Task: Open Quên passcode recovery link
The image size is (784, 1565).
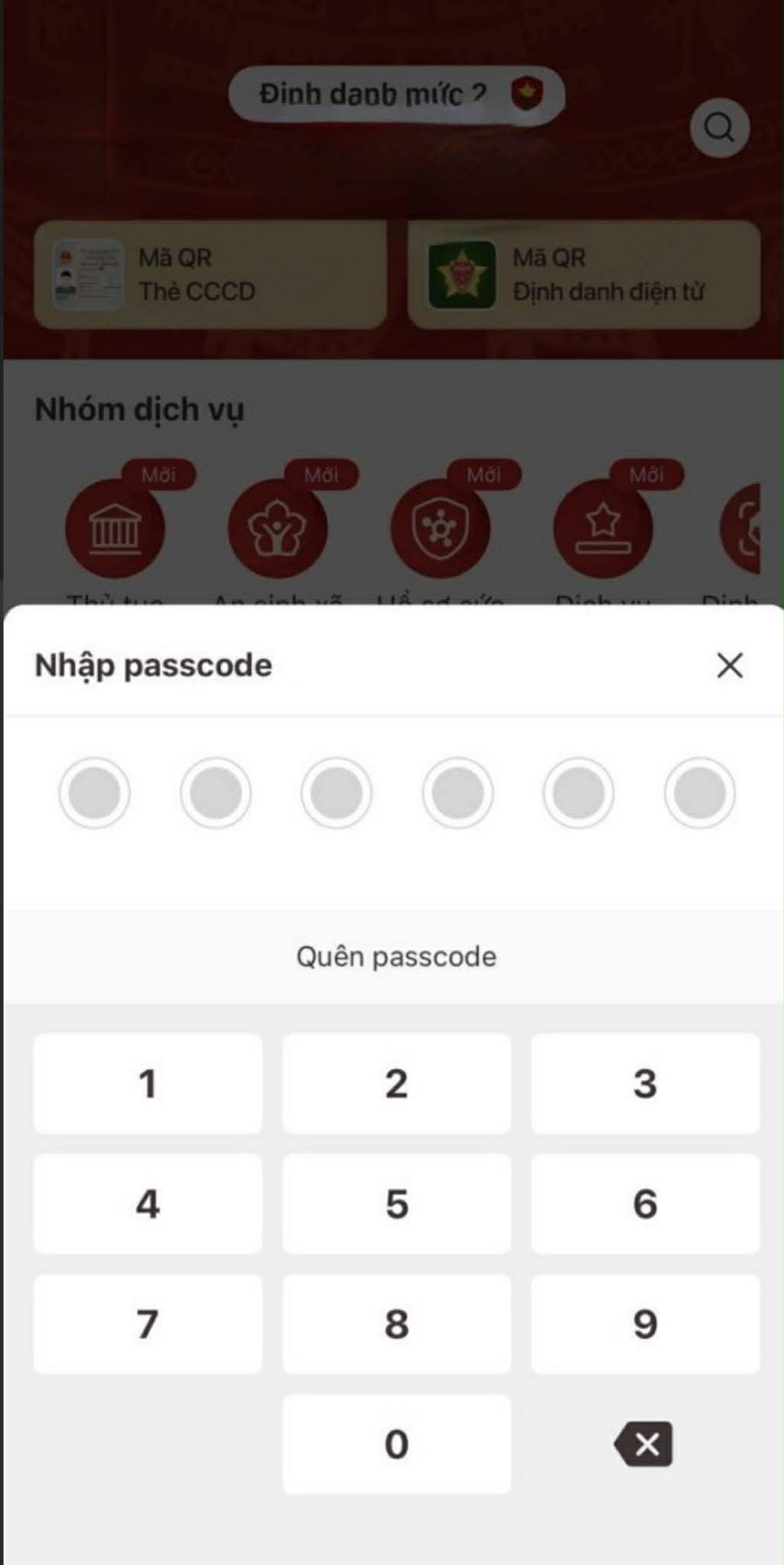Action: [395, 956]
